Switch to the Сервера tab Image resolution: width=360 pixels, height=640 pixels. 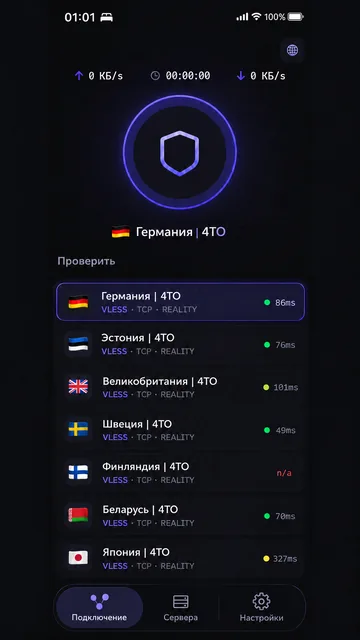click(x=180, y=608)
